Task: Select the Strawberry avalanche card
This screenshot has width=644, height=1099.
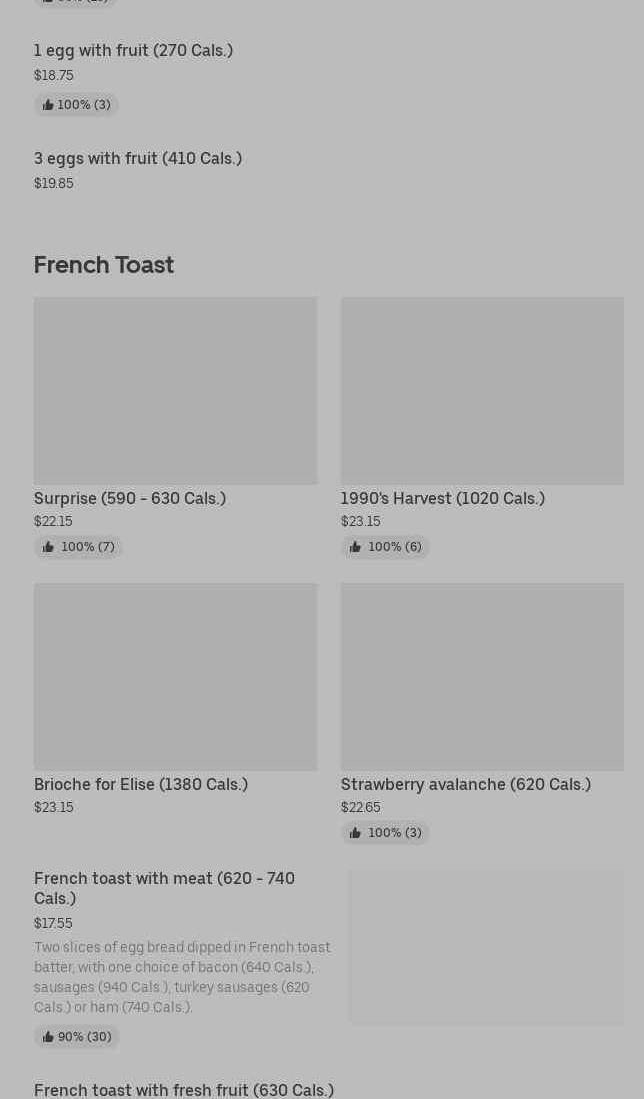Action: 482,713
